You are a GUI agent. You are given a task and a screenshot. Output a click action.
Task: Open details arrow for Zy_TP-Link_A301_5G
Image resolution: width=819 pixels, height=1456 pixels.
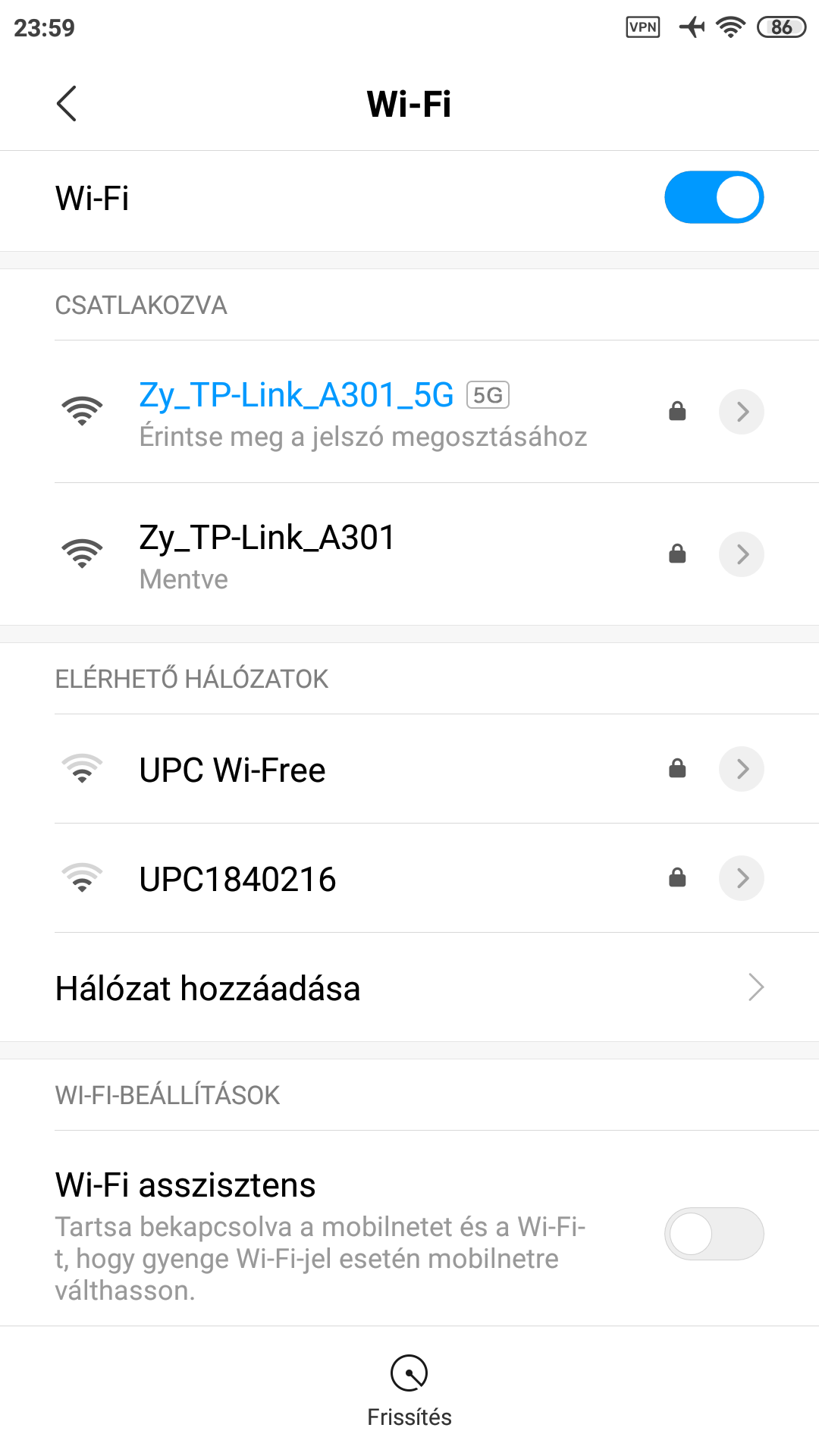coord(741,412)
